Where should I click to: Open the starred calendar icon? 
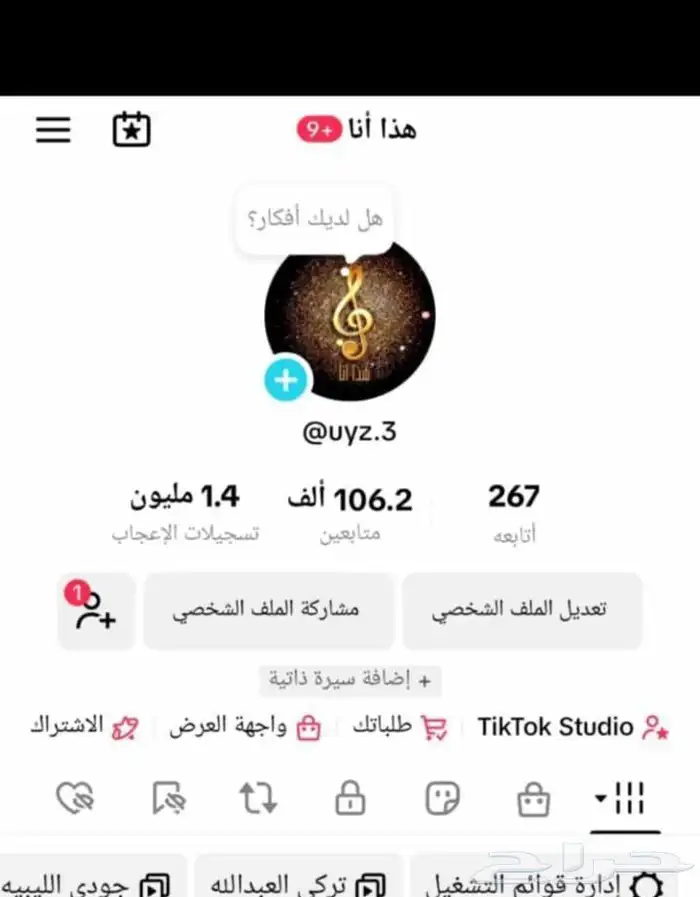coord(131,130)
